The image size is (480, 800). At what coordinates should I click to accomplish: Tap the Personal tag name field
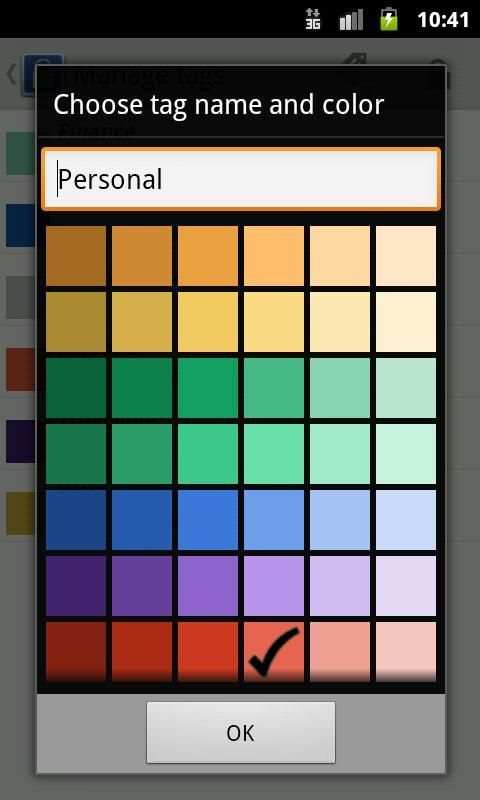(x=241, y=179)
